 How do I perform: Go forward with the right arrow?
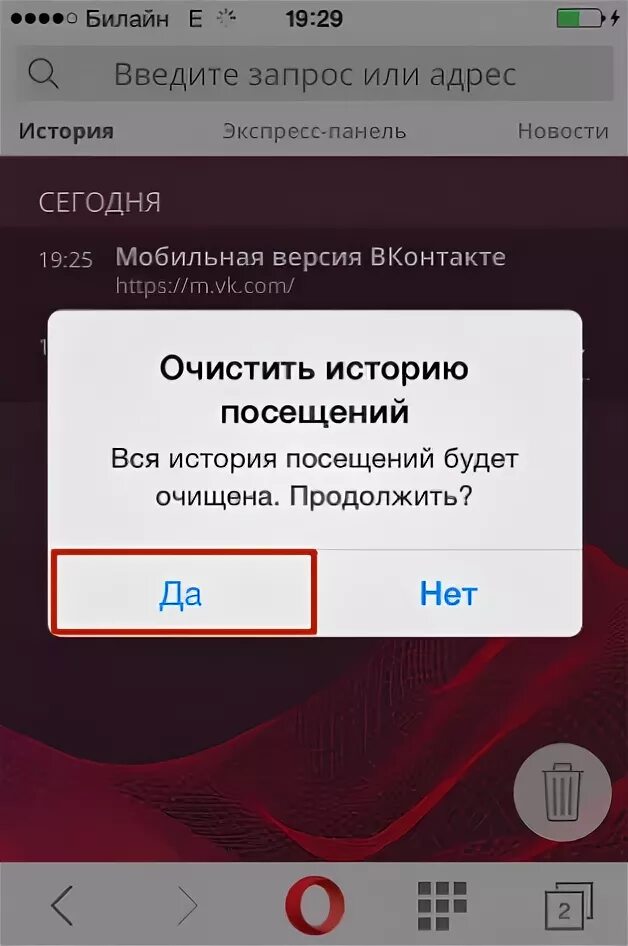188,905
